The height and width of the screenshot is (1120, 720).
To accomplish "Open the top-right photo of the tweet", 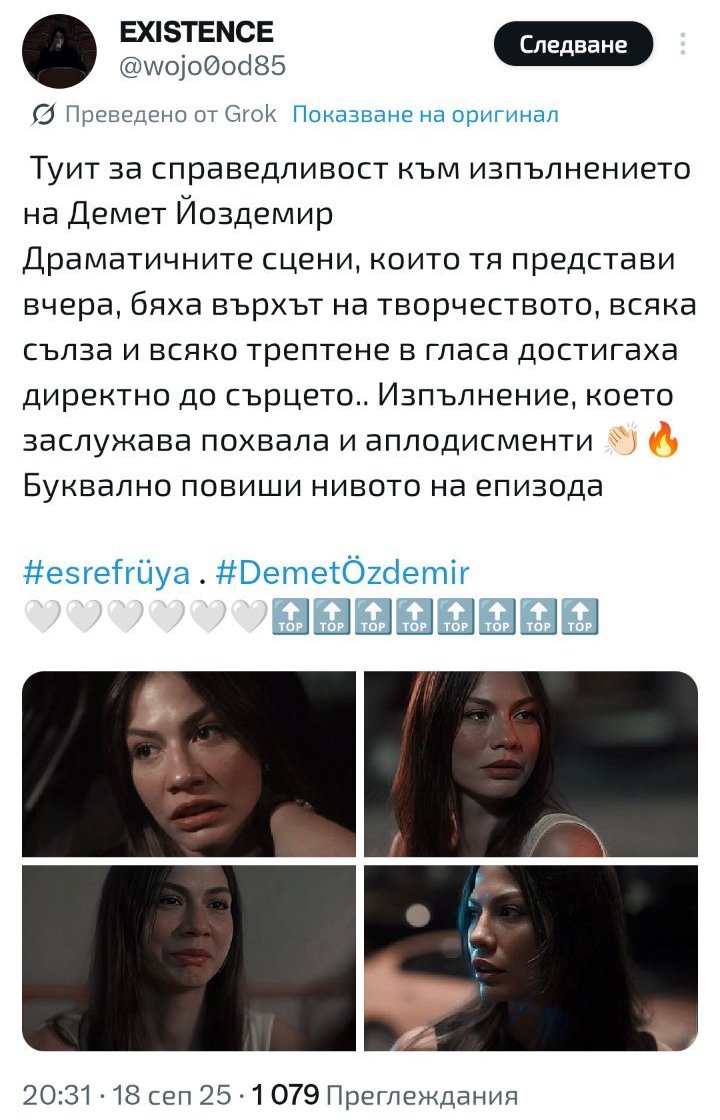I will coord(530,763).
